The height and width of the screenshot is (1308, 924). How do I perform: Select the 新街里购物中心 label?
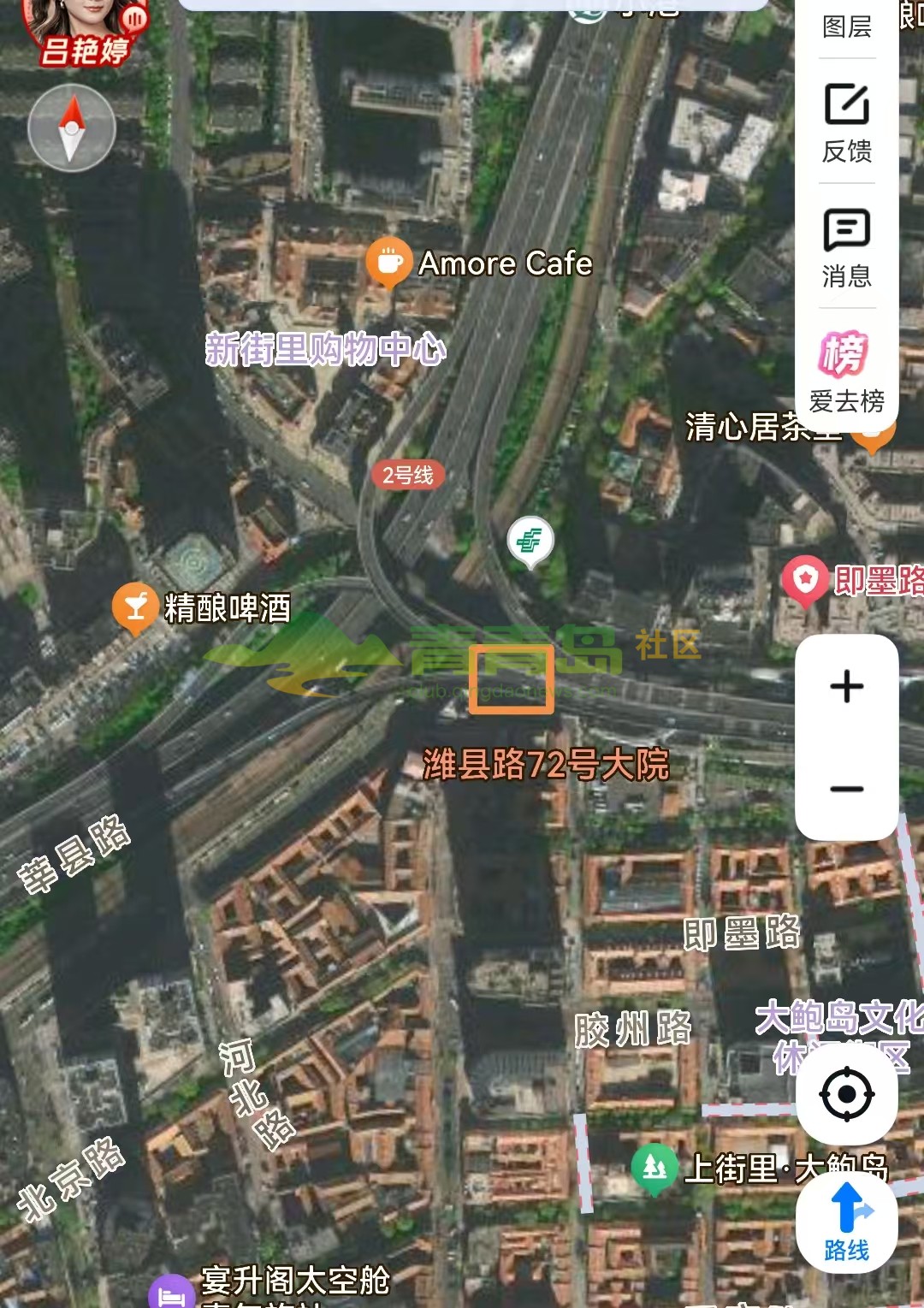point(325,349)
